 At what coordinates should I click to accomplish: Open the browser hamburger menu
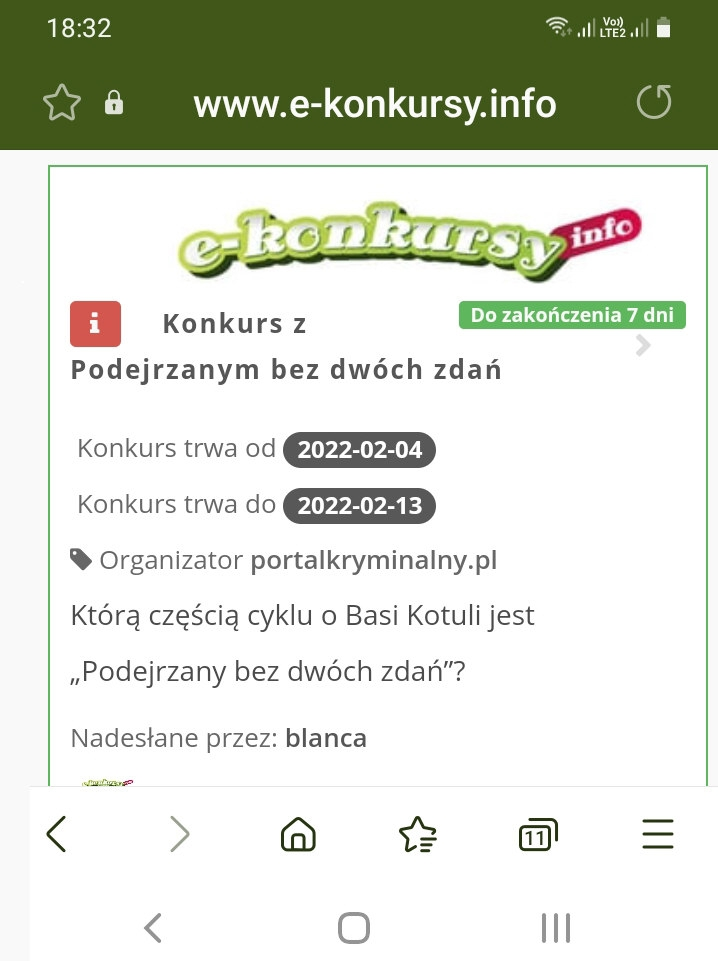(657, 834)
